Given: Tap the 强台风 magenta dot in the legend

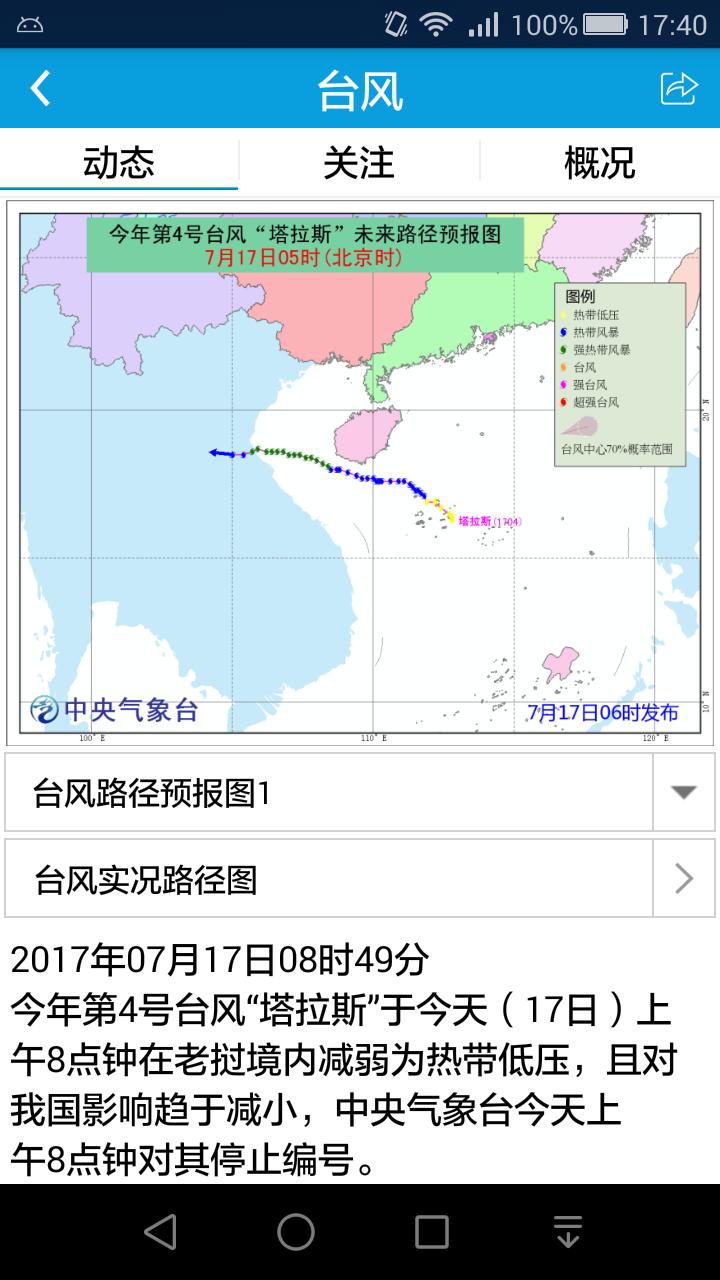Looking at the screenshot, I should 563,383.
